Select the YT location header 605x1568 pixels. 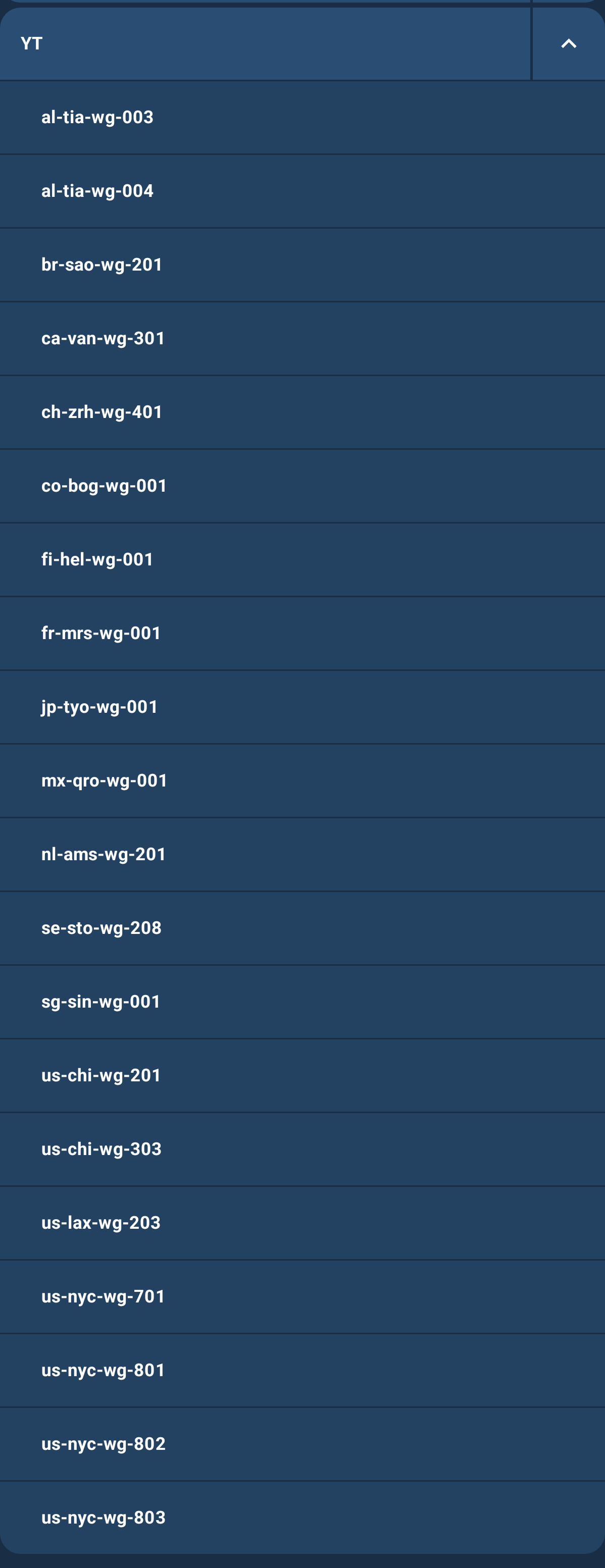click(265, 44)
